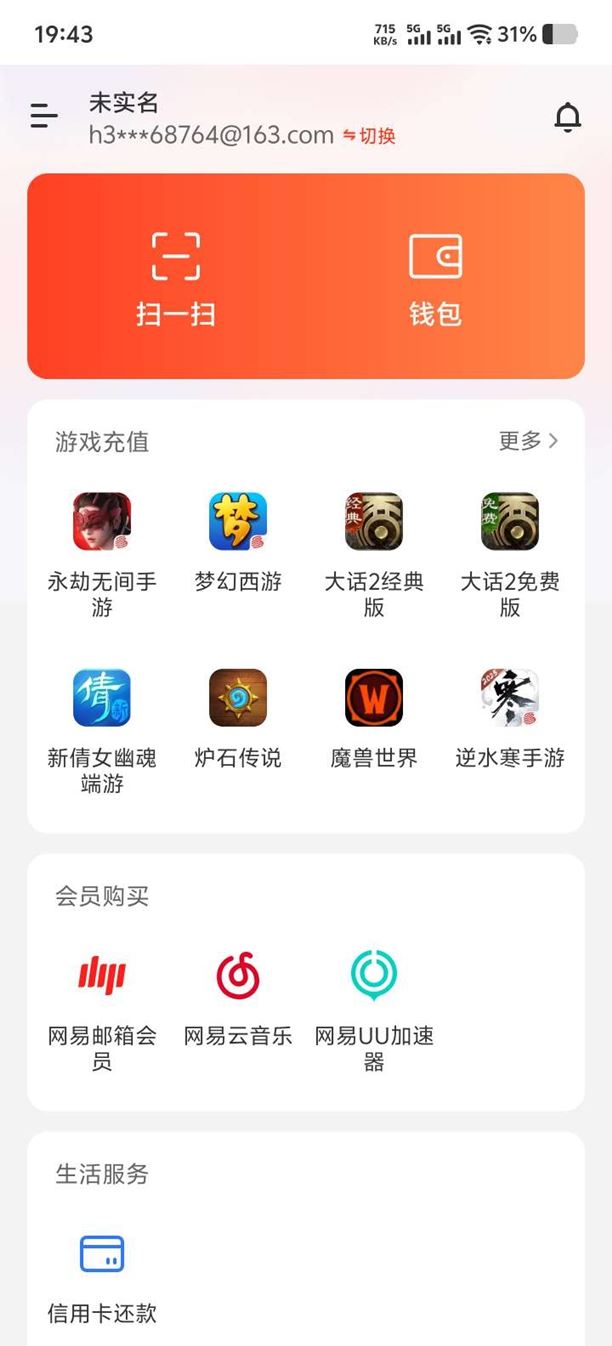
Task: Launch 扫一扫 scanner
Action: [x=176, y=278]
